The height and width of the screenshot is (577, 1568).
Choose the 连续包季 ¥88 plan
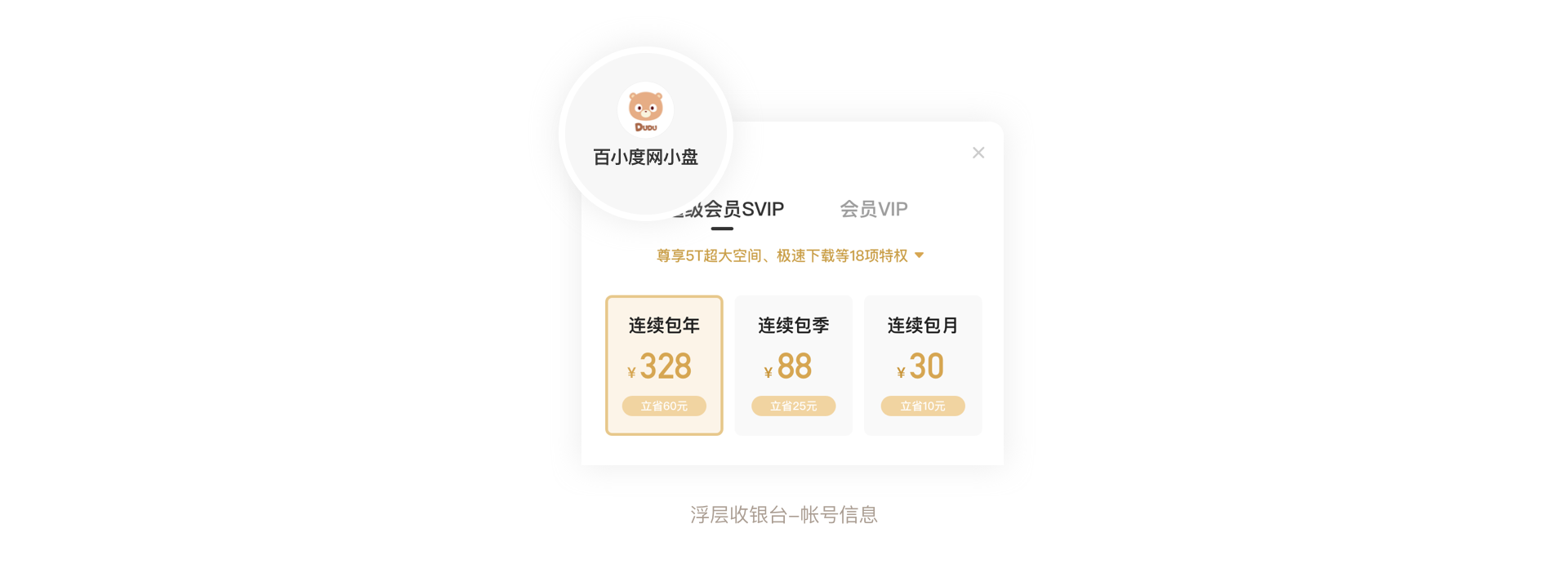(x=793, y=365)
